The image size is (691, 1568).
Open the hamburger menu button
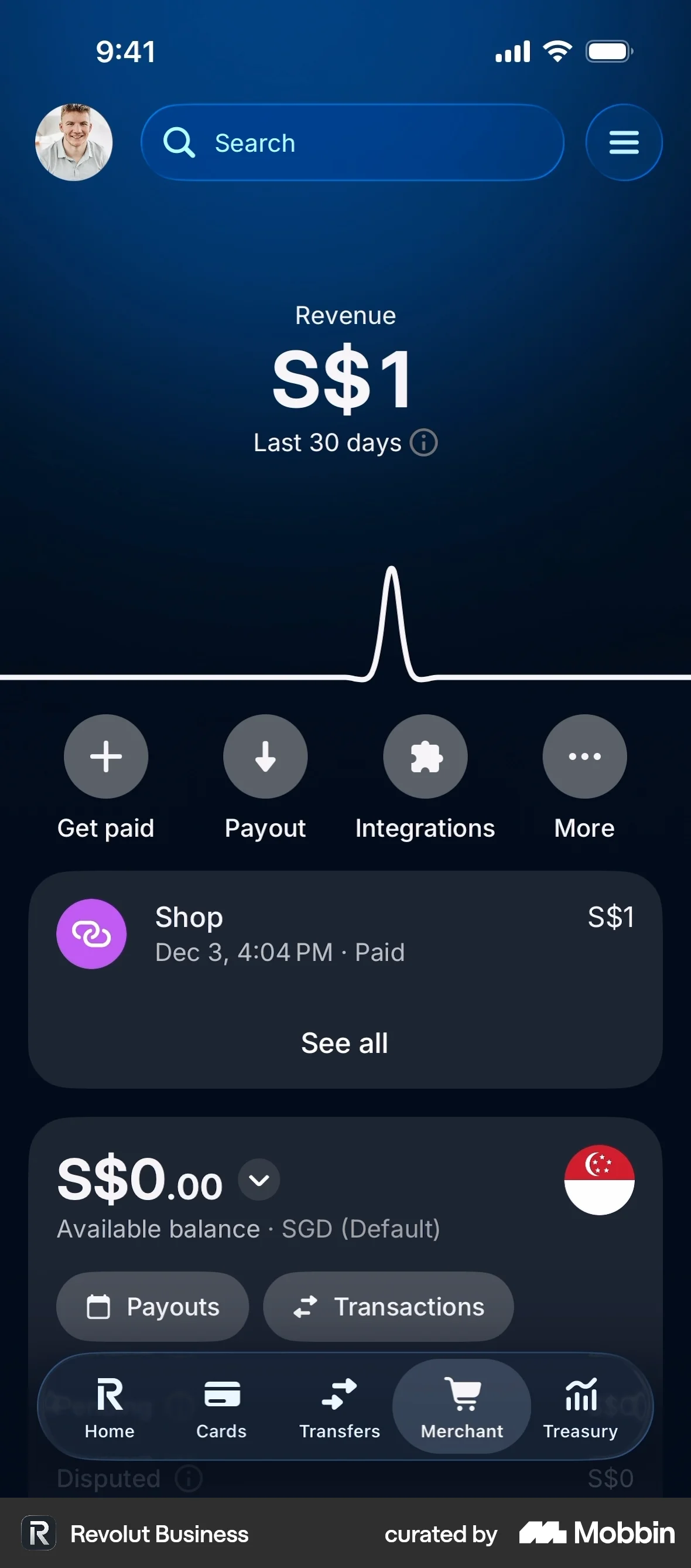coord(624,142)
